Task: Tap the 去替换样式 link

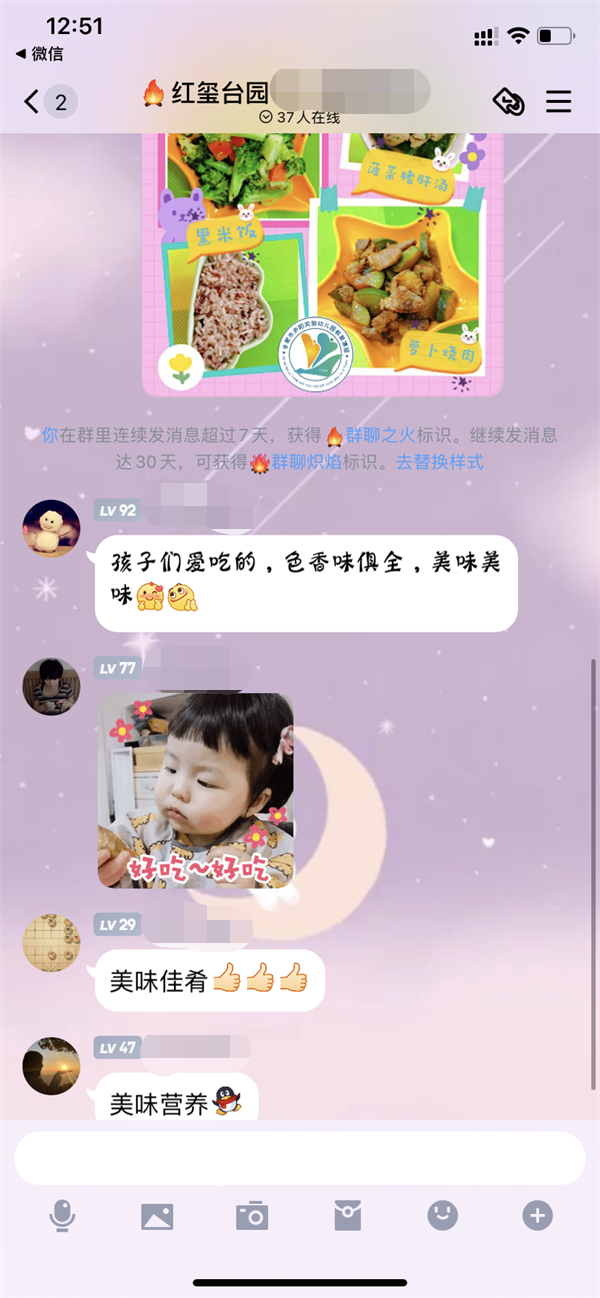Action: 440,462
